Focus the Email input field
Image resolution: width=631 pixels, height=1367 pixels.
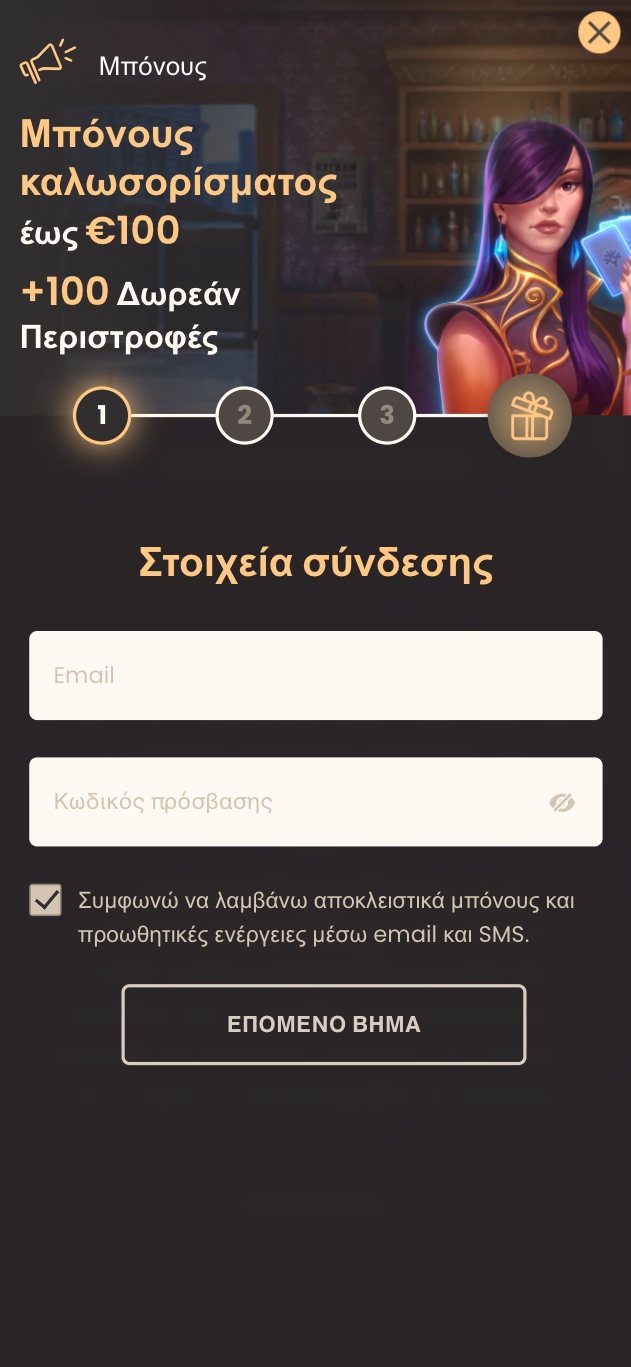pos(316,675)
